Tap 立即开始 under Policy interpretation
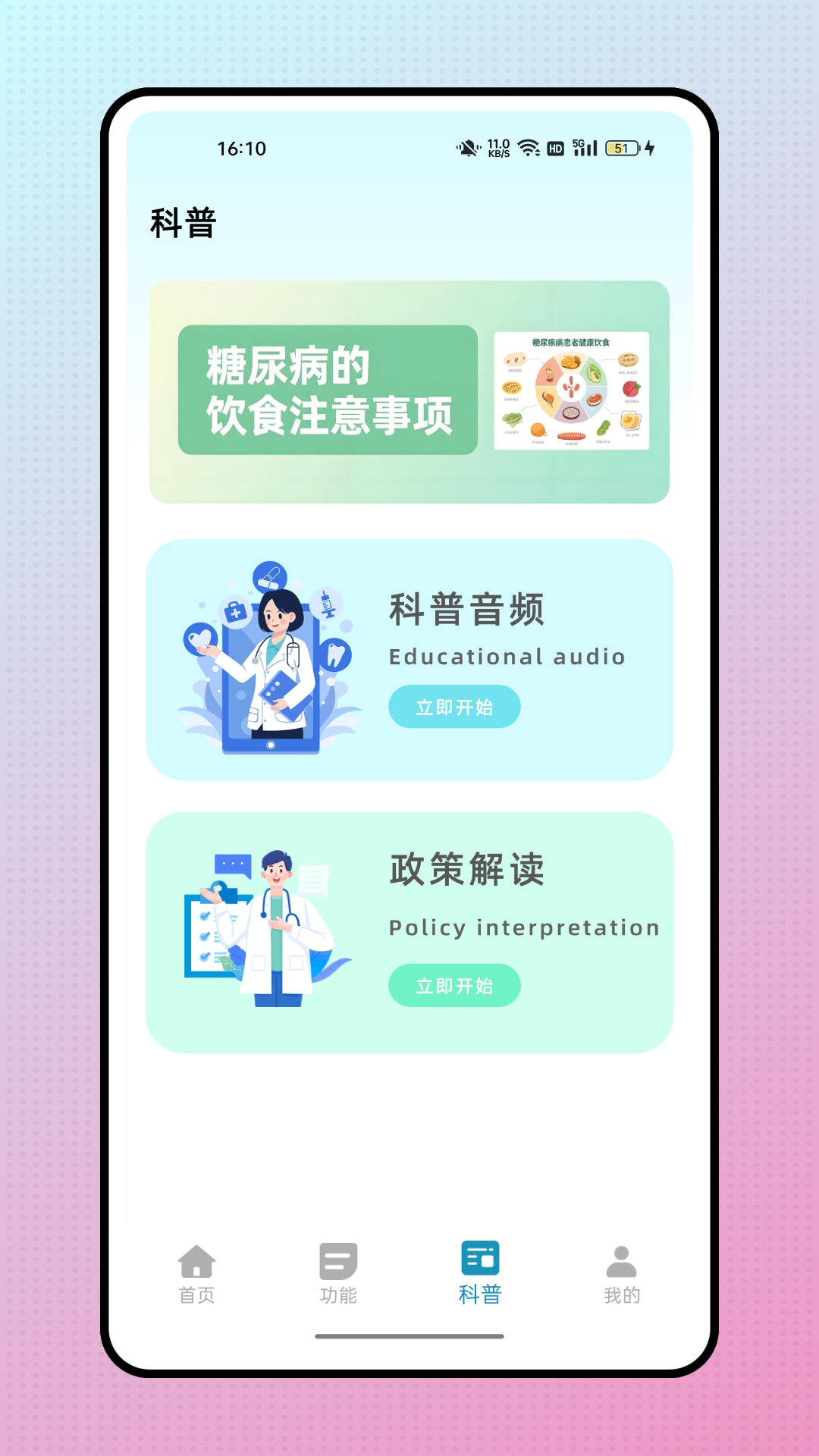819x1456 pixels. point(453,986)
